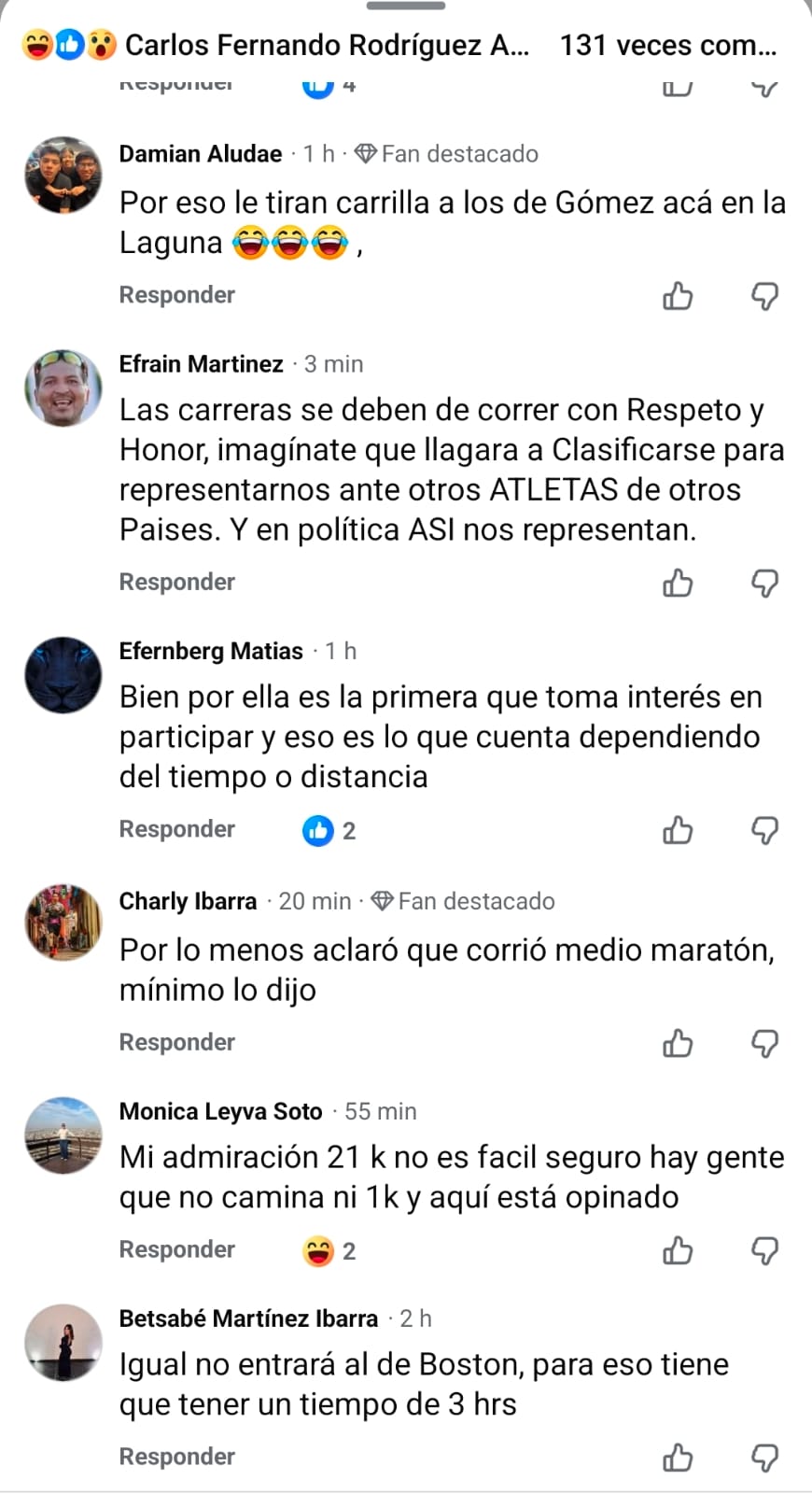
Task: Dislike Betsabé Martínez Ibarra's comment
Action: pos(764,1458)
